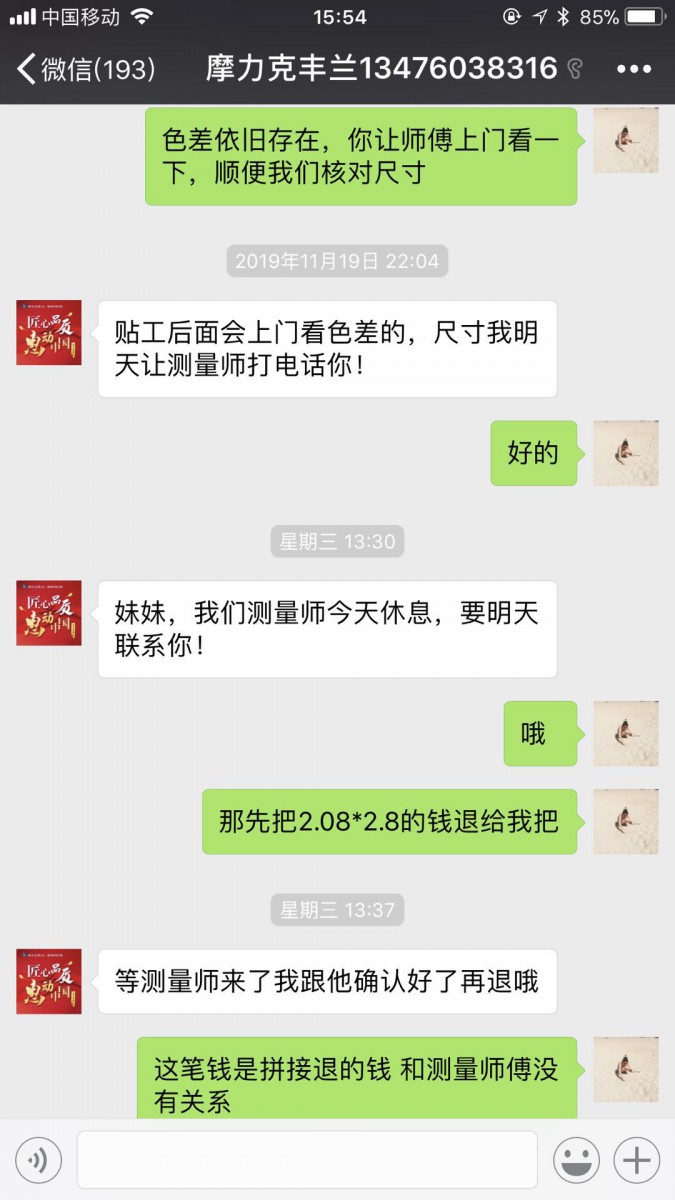This screenshot has width=675, height=1200.
Task: Open the chat details overflow menu
Action: [634, 69]
